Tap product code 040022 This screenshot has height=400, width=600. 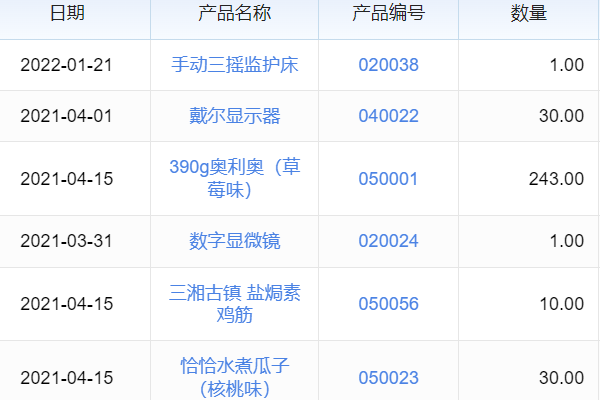388,116
